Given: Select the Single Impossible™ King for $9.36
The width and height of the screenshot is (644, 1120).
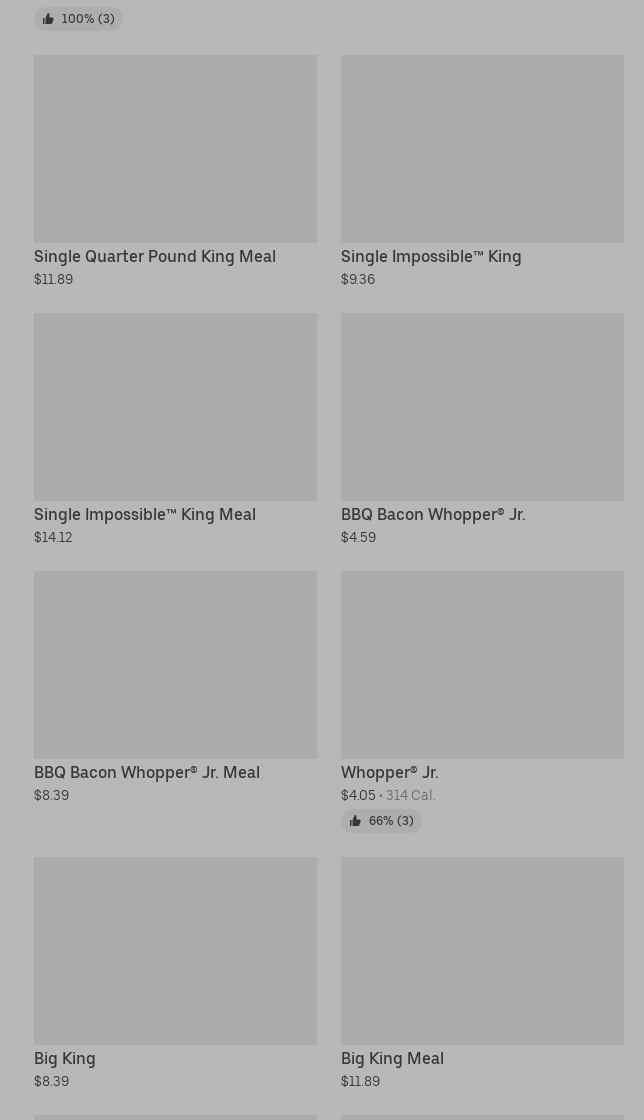Looking at the screenshot, I should (483, 171).
